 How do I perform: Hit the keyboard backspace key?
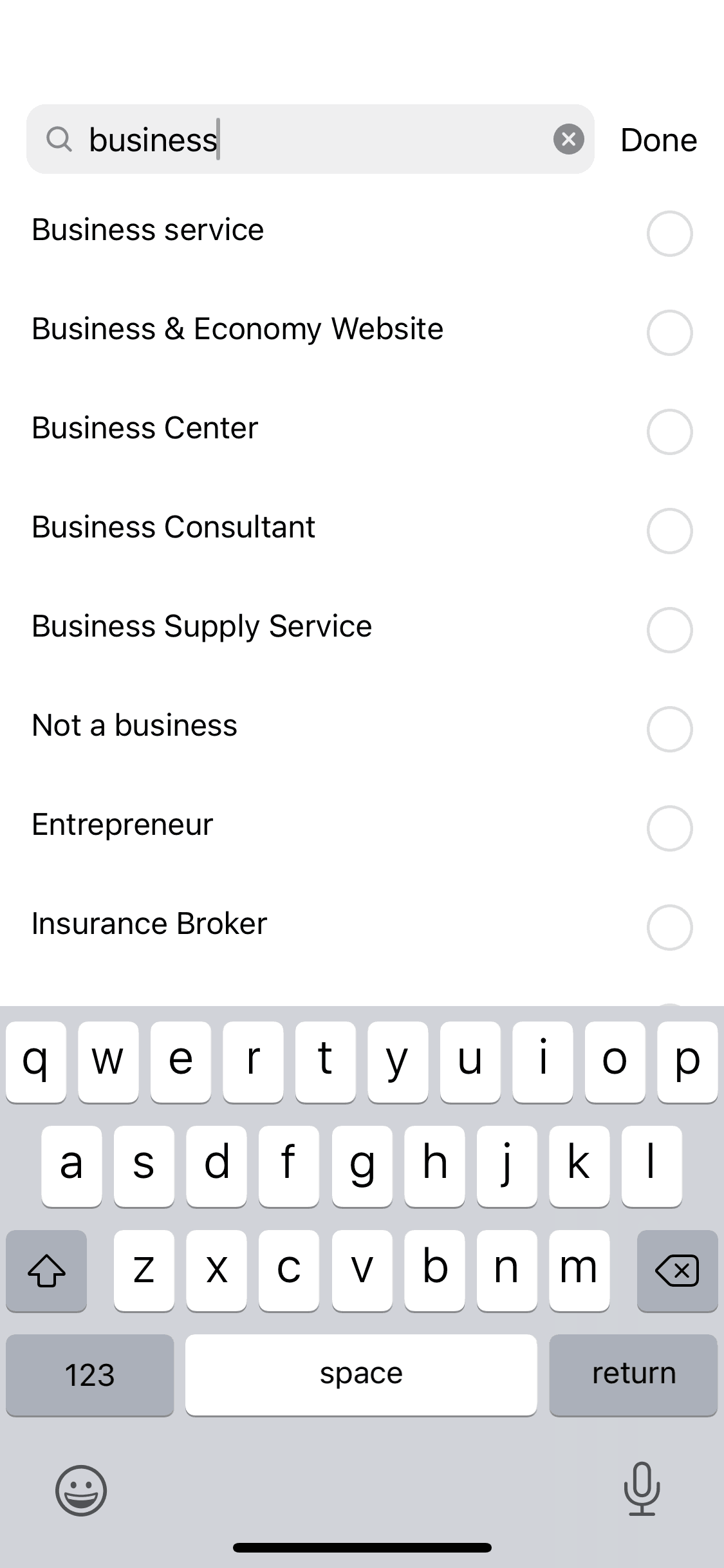[676, 1271]
